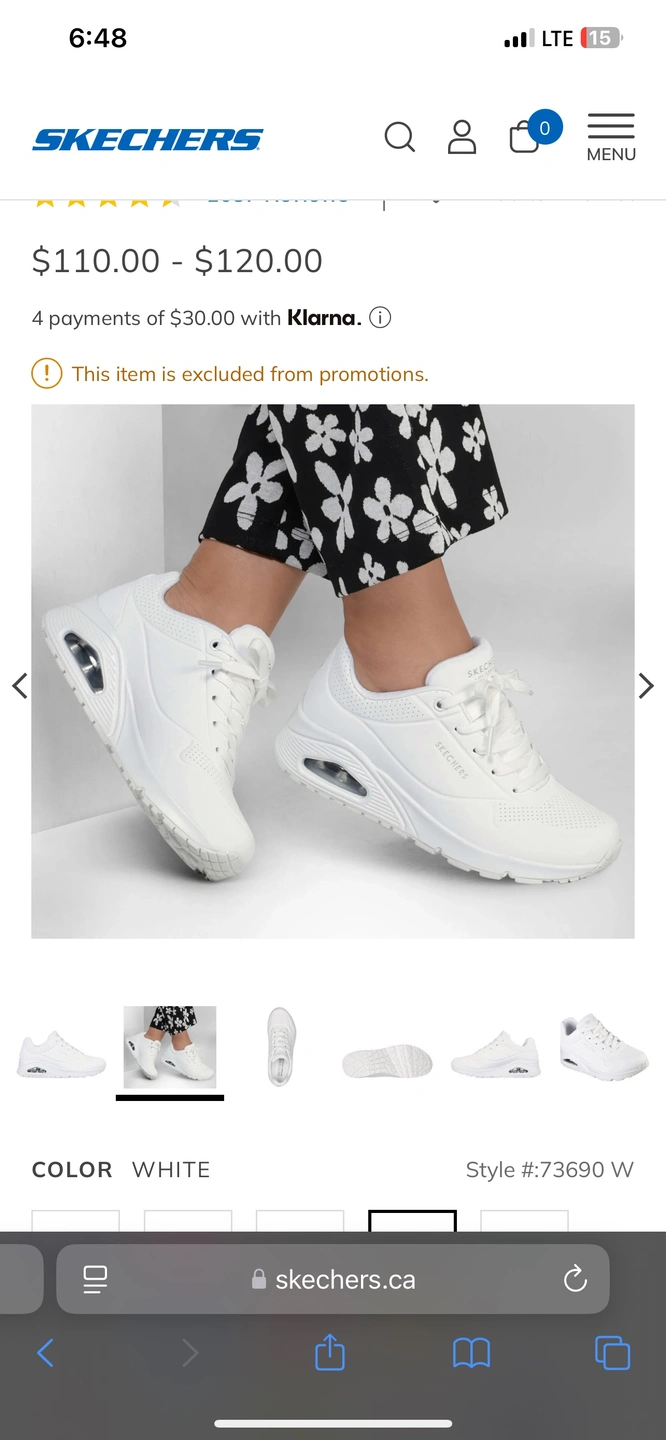Open the shopping bag
This screenshot has height=1440, width=666.
point(525,137)
